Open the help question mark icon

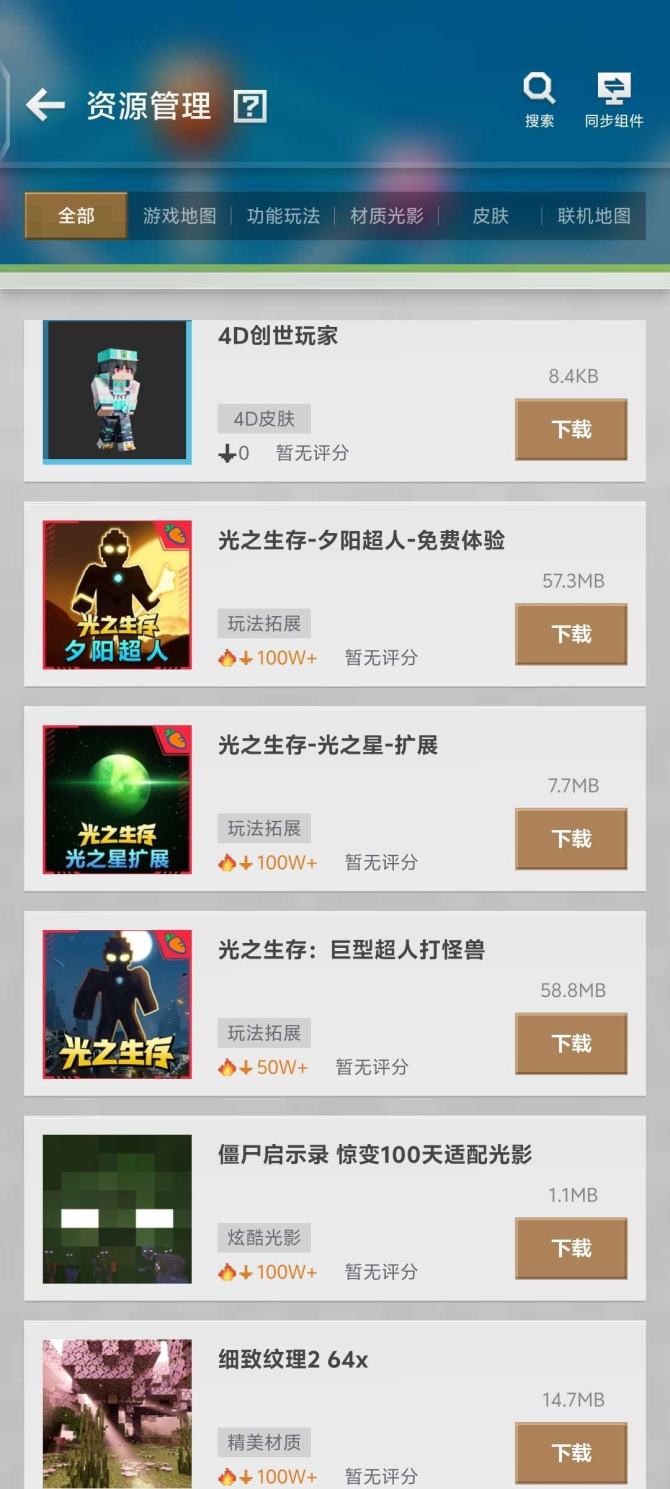click(250, 106)
